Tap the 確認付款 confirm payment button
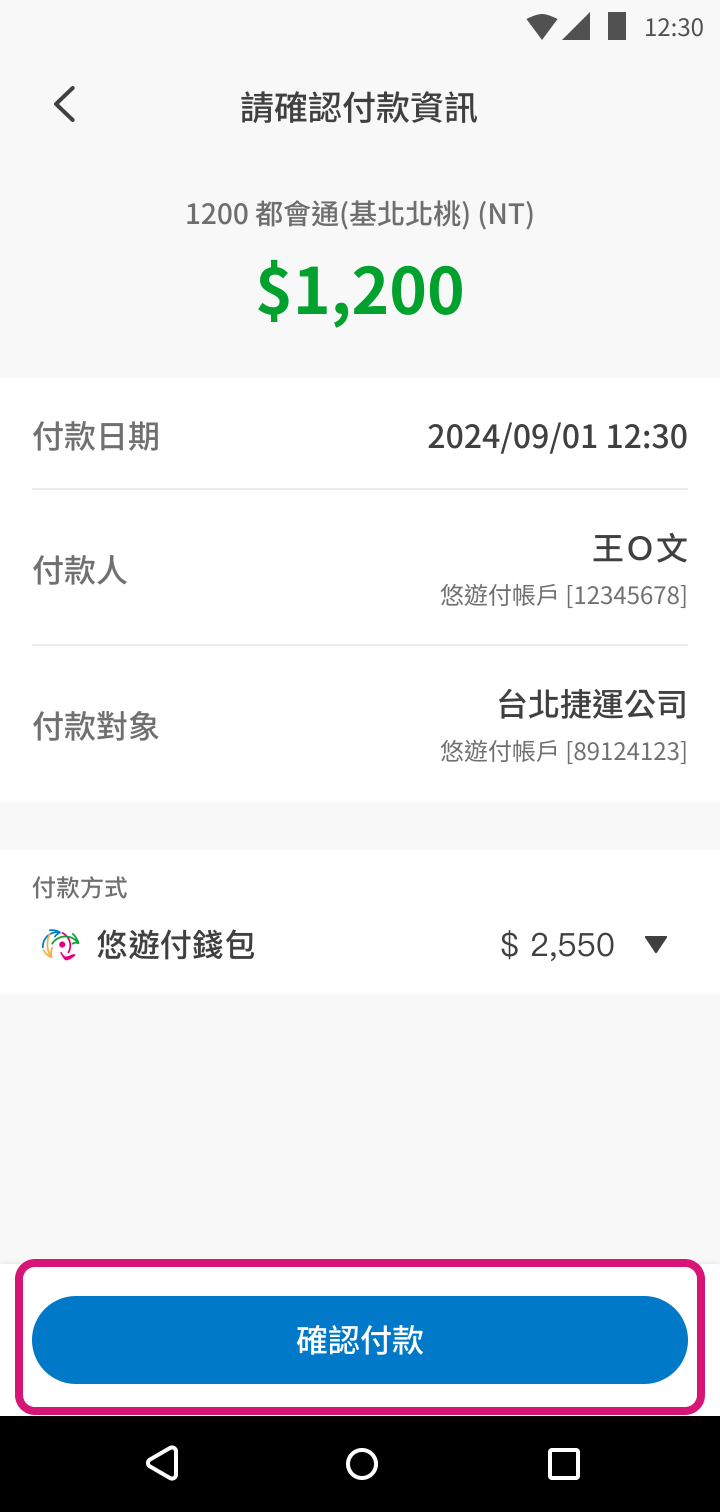720x1512 pixels. [360, 1340]
